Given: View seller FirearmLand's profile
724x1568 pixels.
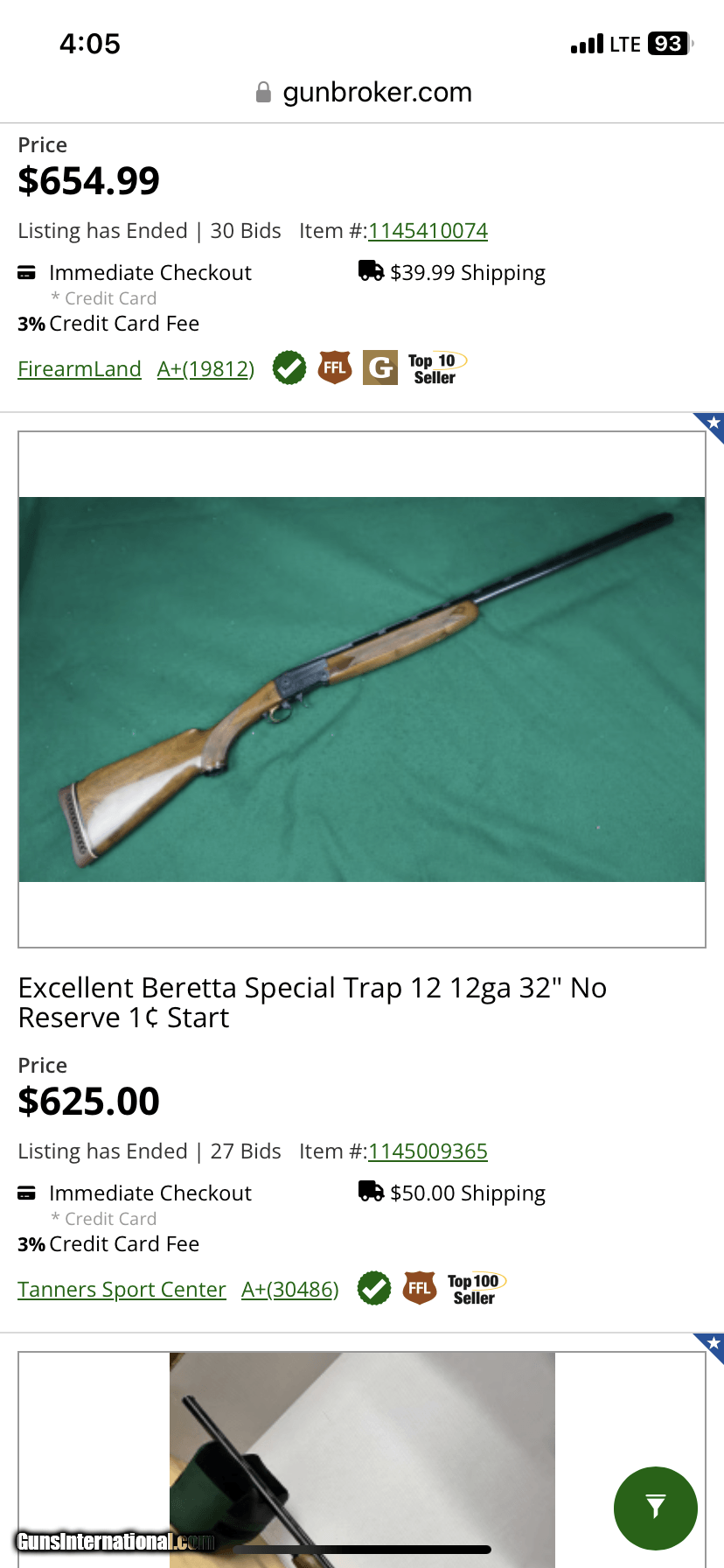Looking at the screenshot, I should 80,369.
